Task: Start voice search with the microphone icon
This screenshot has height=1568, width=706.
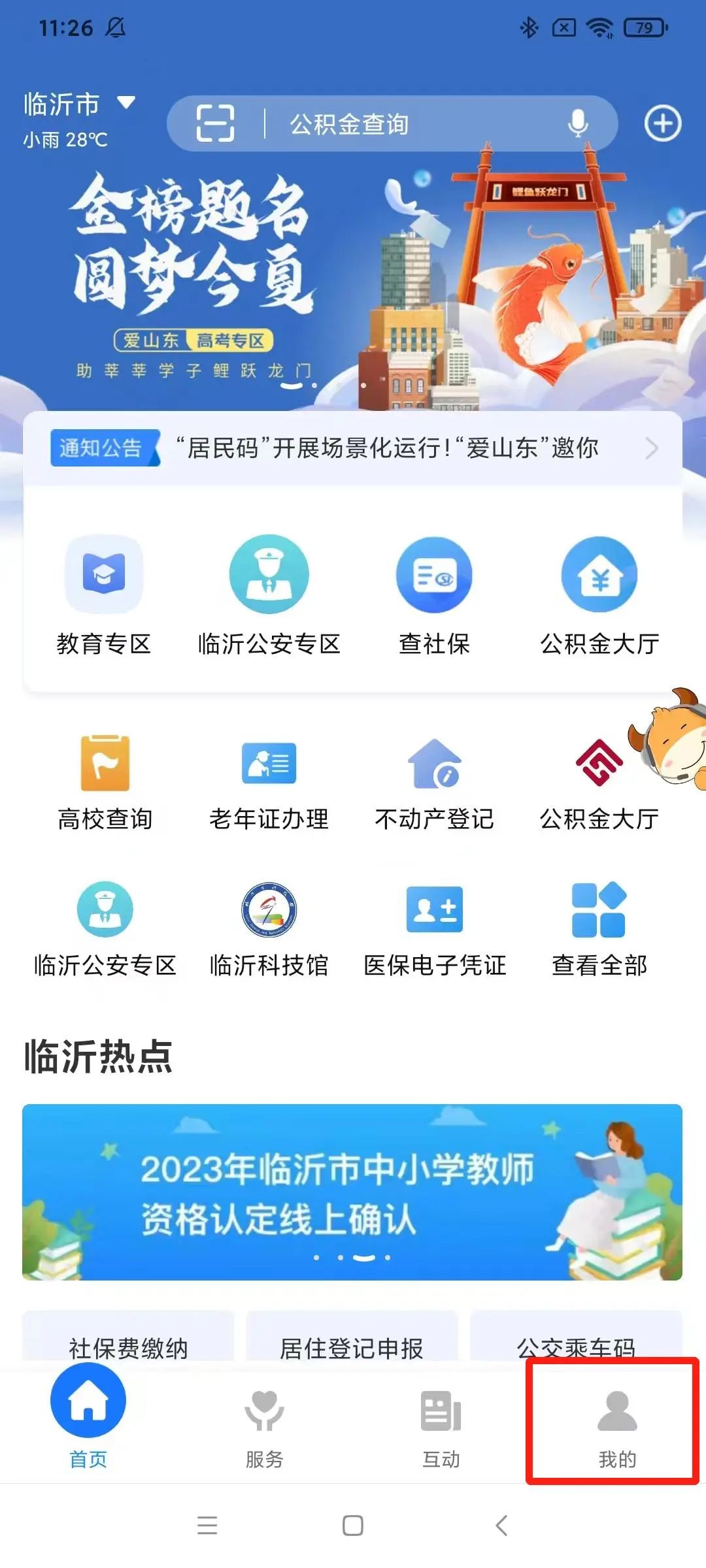Action: [x=578, y=123]
